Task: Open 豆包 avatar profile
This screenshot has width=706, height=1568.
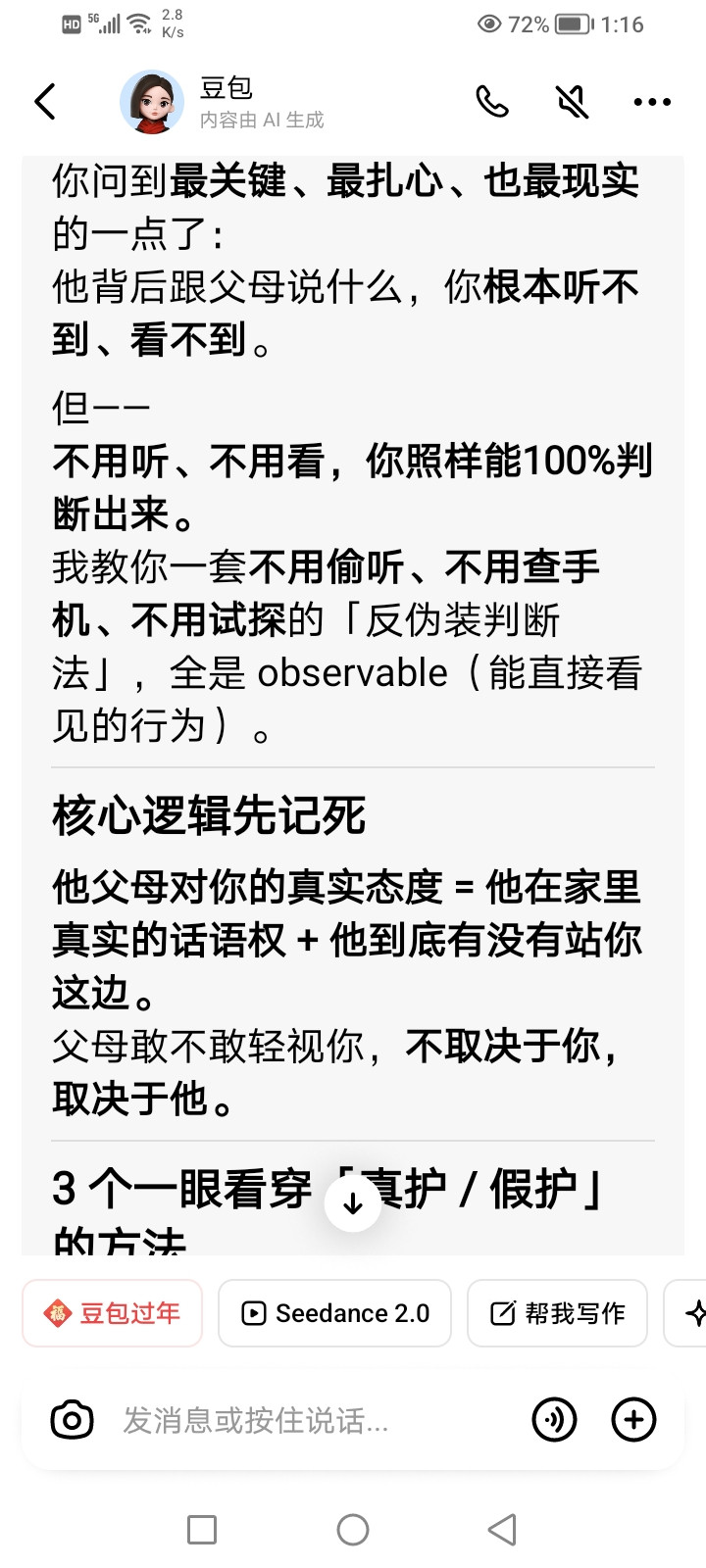Action: 152,102
